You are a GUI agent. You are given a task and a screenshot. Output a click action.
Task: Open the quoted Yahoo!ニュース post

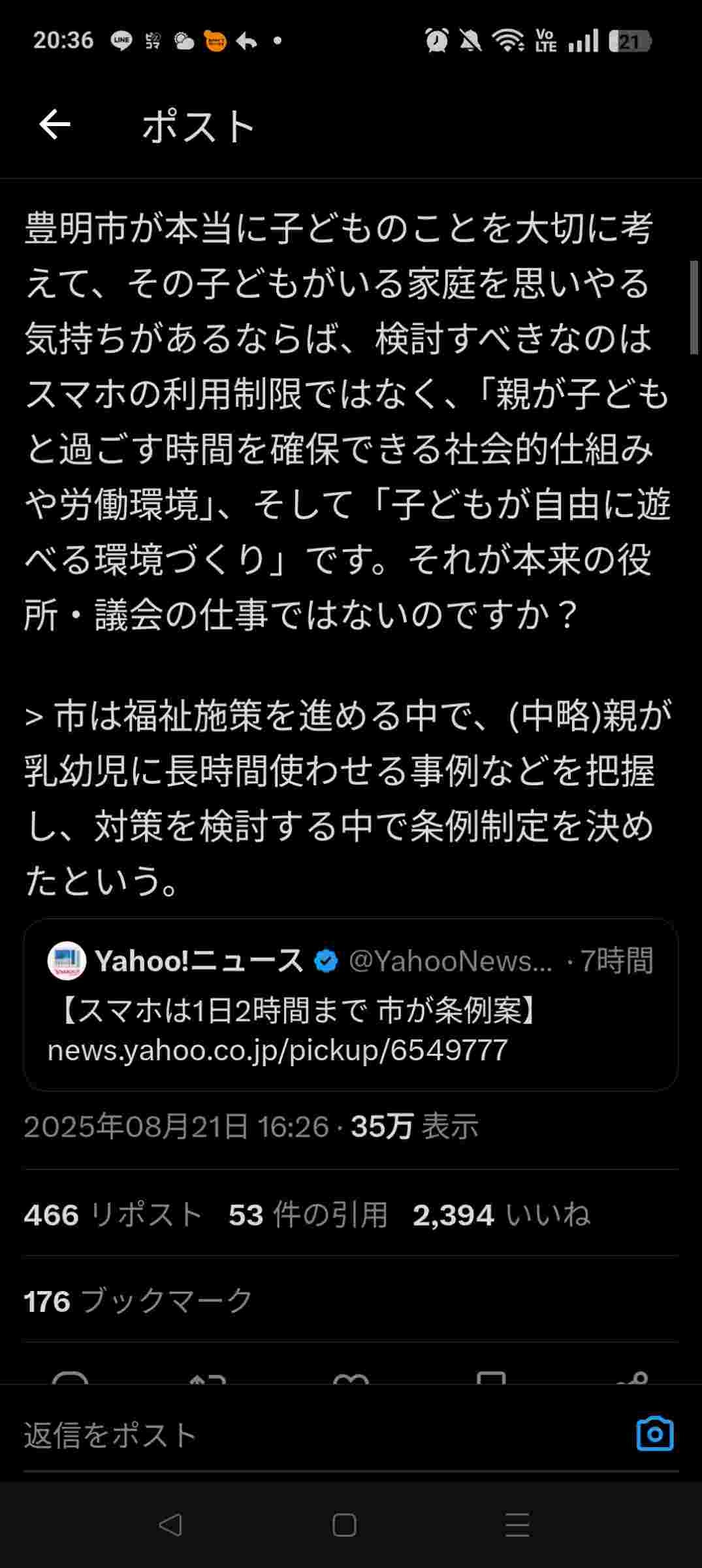tap(351, 1004)
